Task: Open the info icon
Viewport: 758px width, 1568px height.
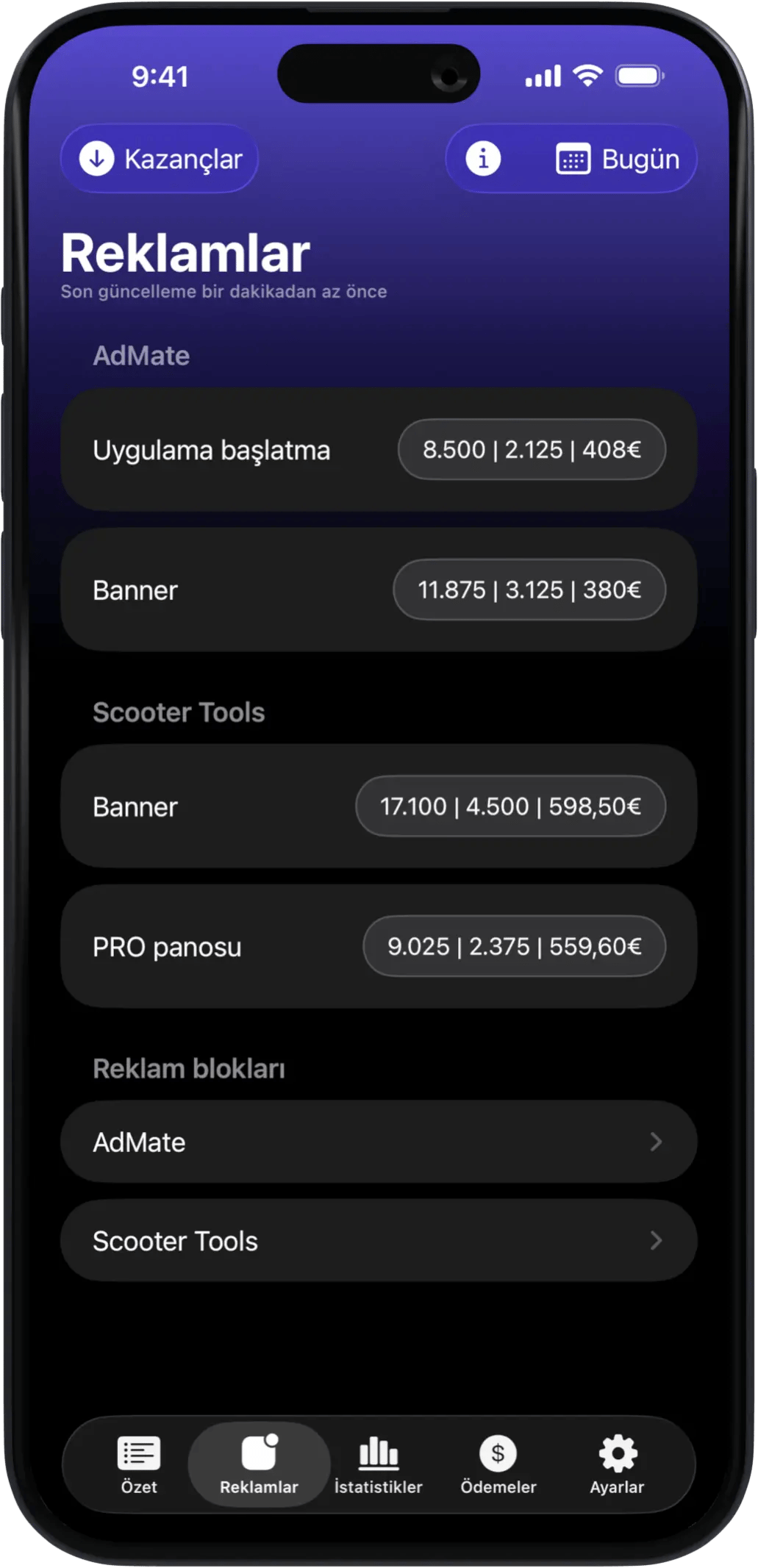Action: click(x=483, y=159)
